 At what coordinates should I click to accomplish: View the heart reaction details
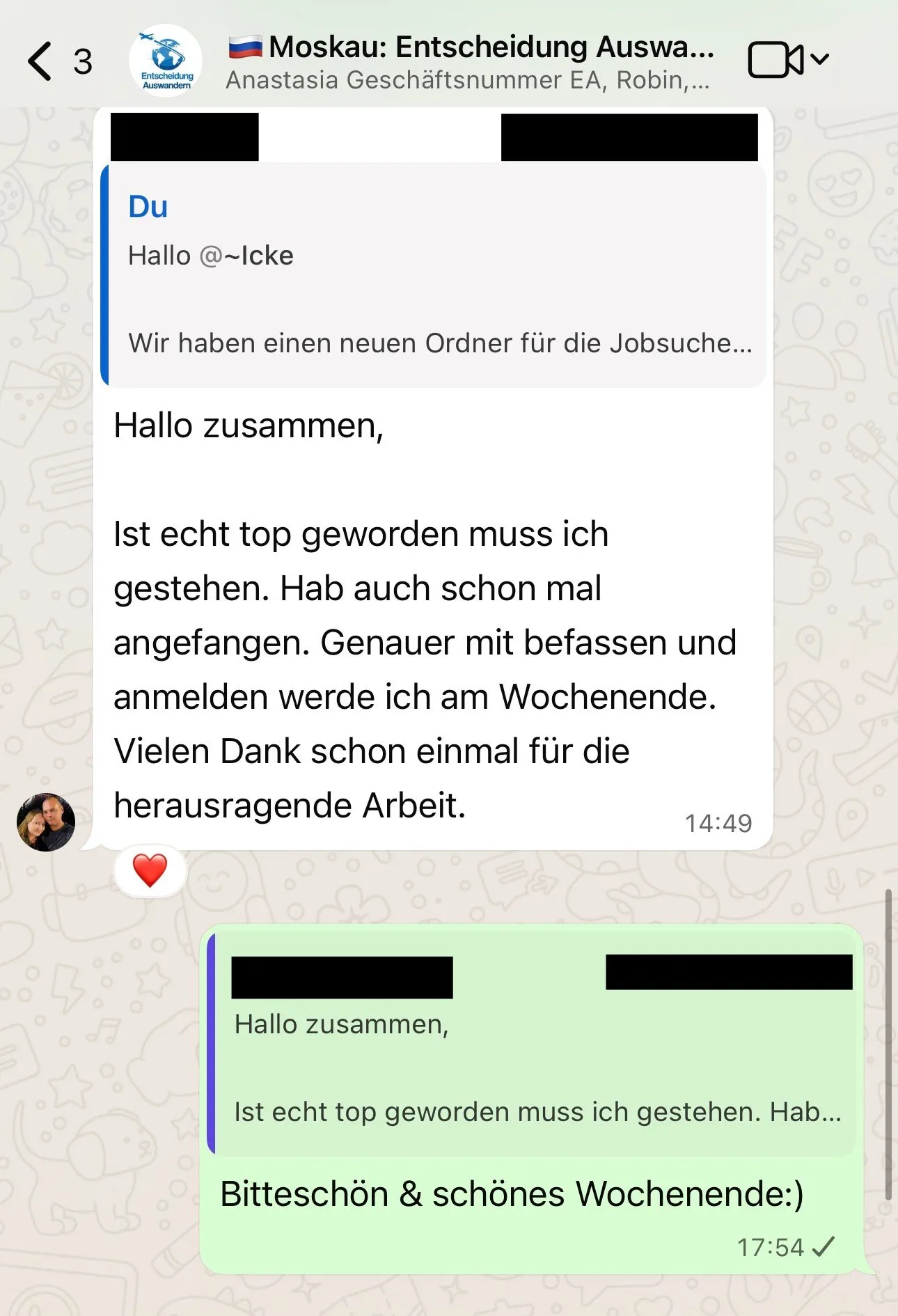coord(150,870)
